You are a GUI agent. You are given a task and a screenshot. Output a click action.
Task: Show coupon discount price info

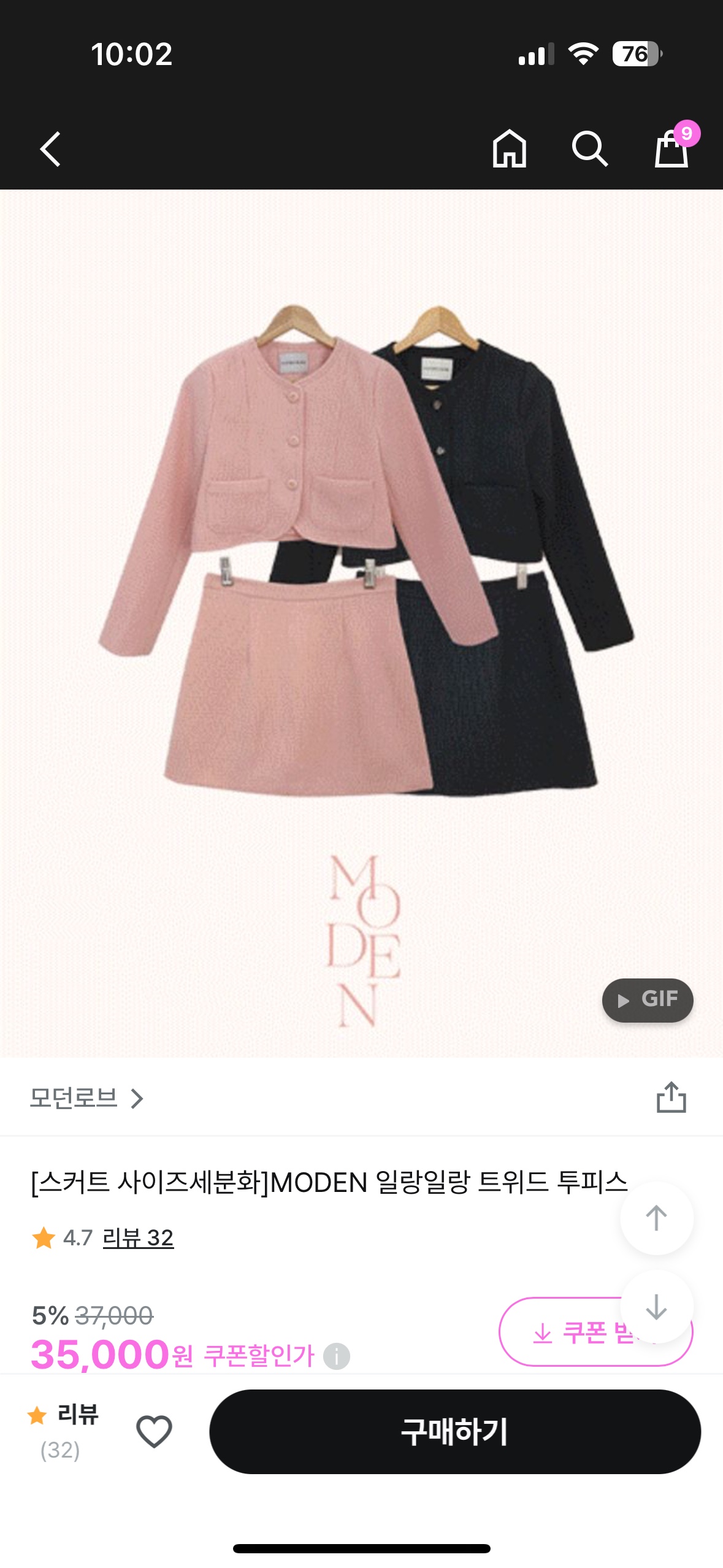pos(337,1356)
